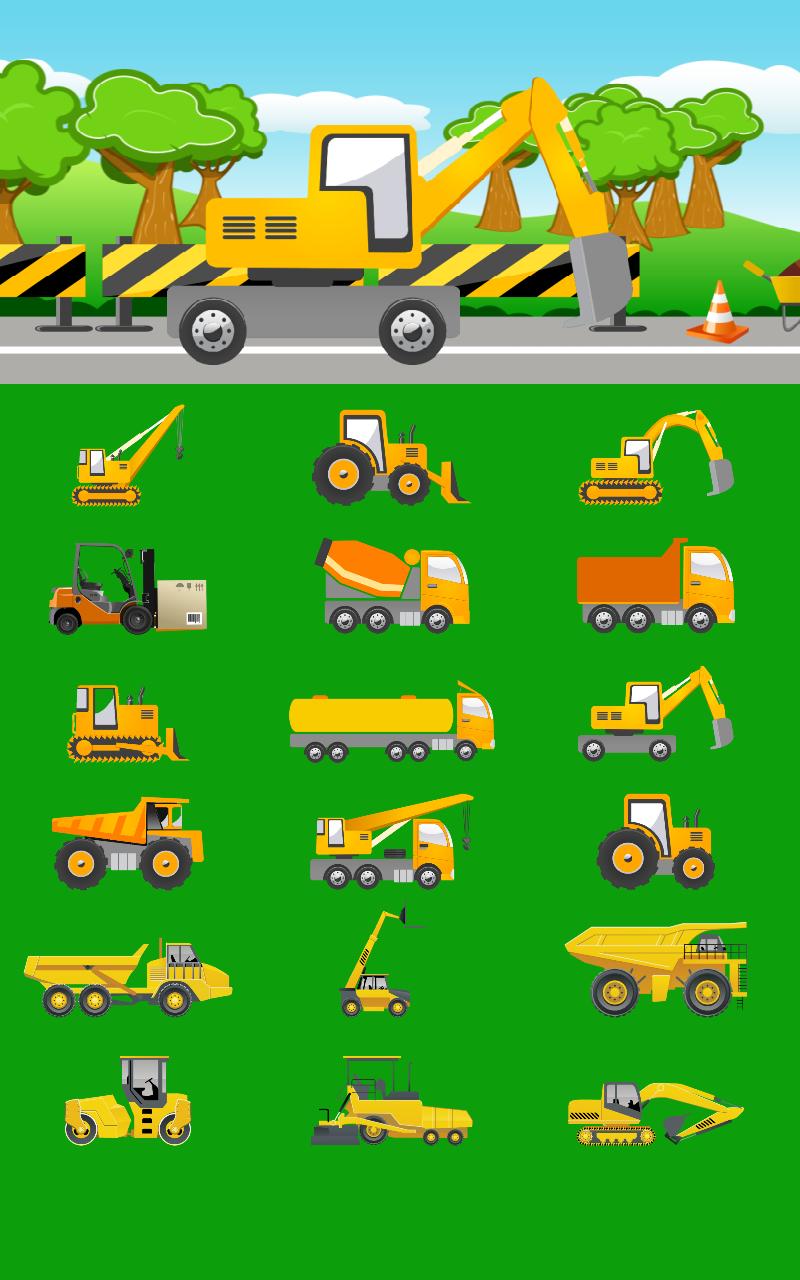The width and height of the screenshot is (800, 1280).
Task: Pick the yellow tanker truck
Action: [x=391, y=722]
